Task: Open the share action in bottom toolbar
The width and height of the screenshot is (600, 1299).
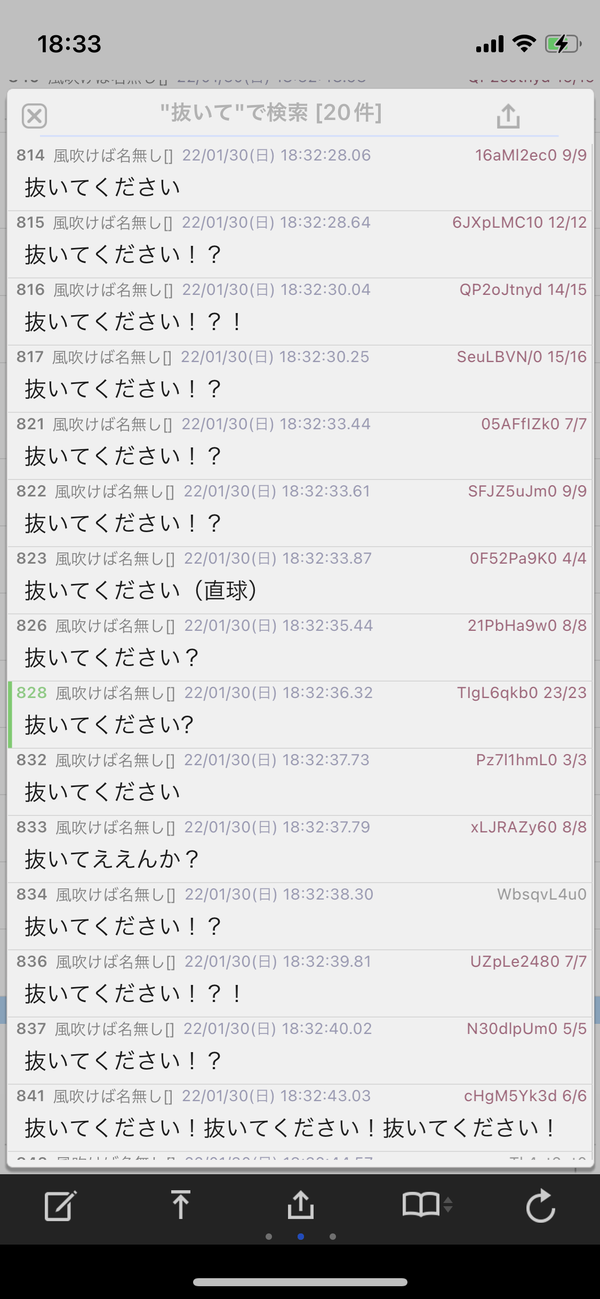Action: [x=300, y=1206]
